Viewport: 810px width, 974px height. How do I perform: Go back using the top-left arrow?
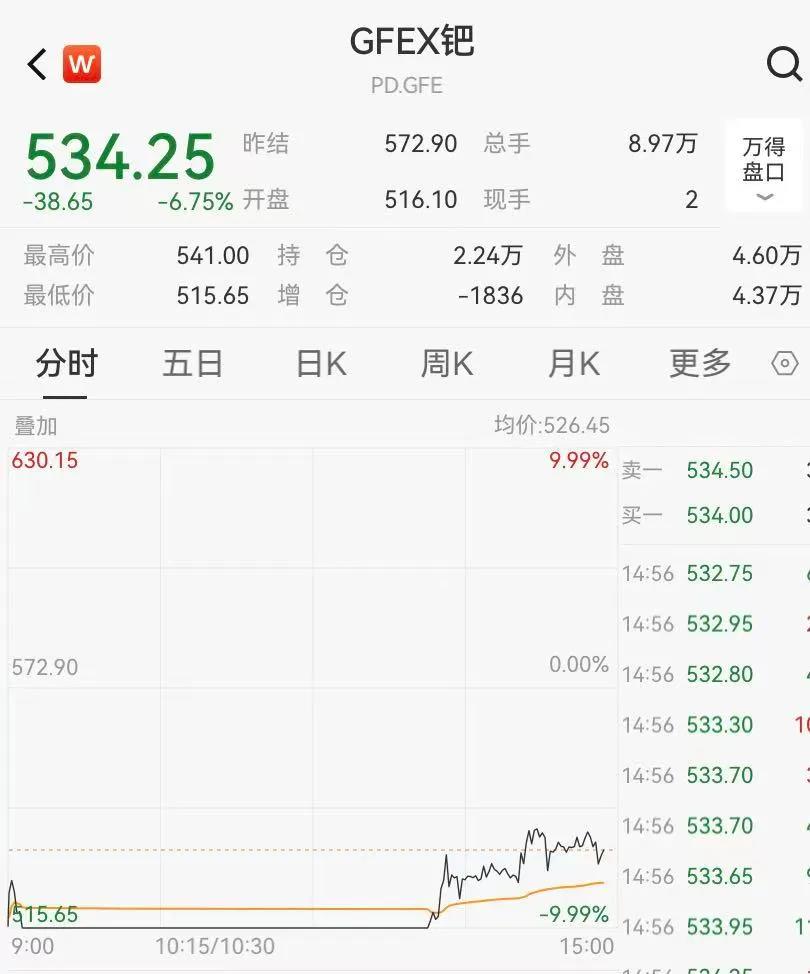tap(37, 65)
